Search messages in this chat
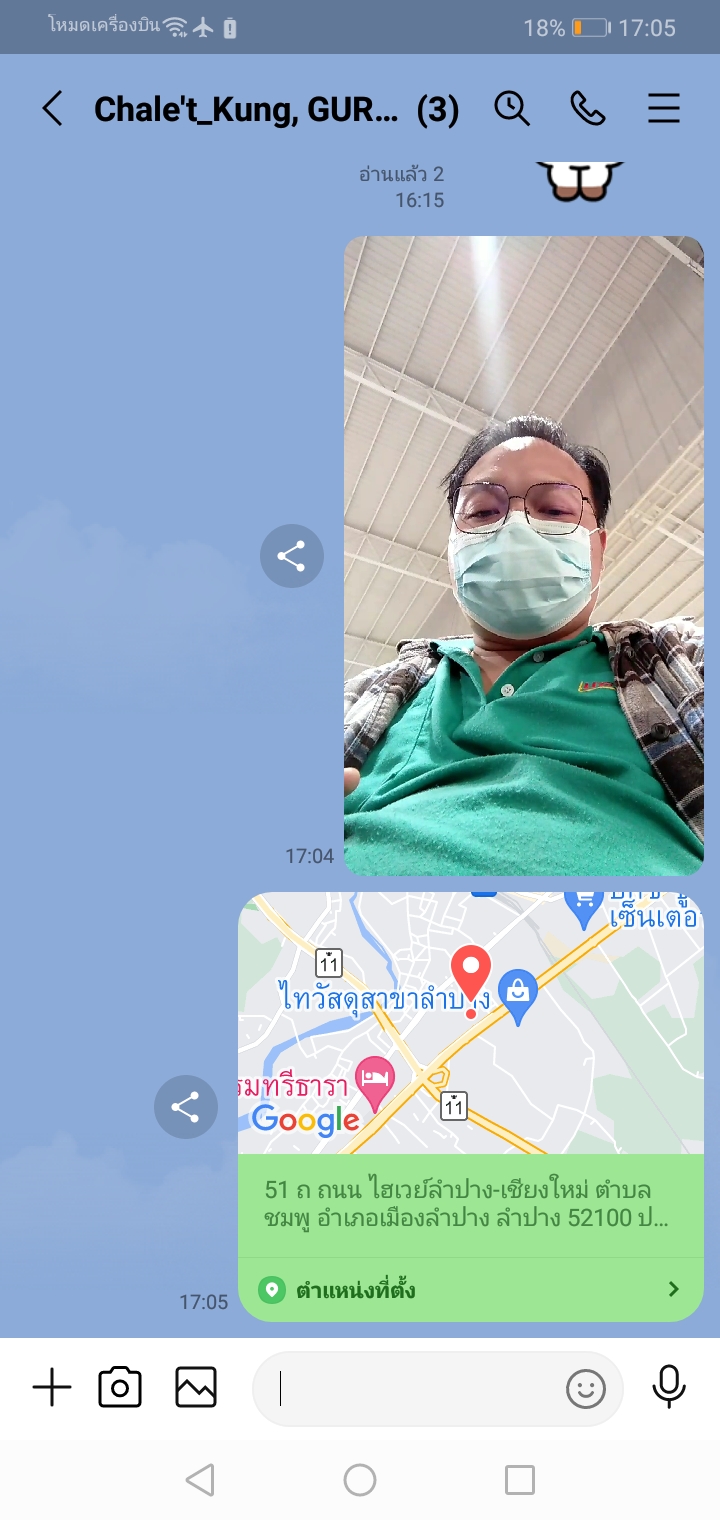The width and height of the screenshot is (720, 1520). [x=512, y=108]
